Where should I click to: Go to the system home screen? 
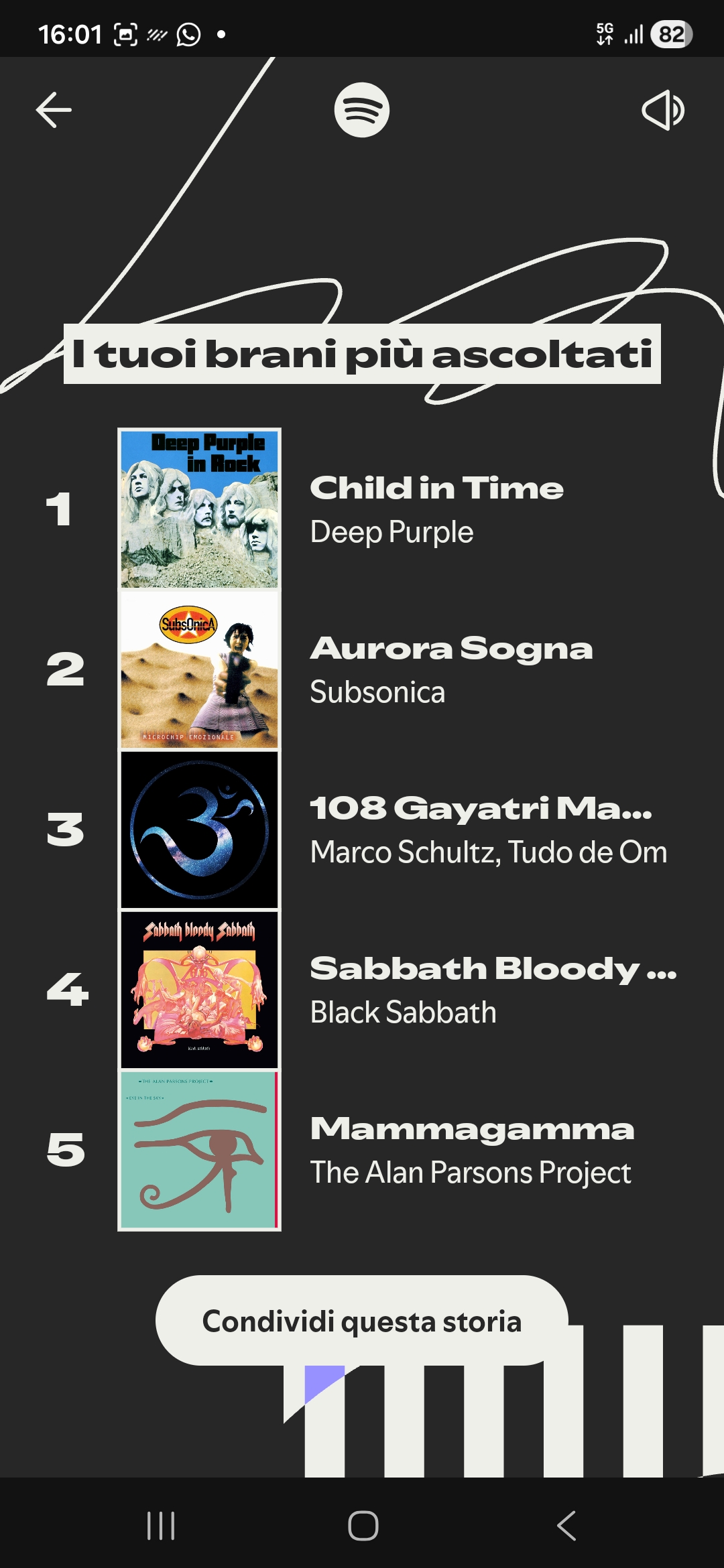(x=363, y=1526)
